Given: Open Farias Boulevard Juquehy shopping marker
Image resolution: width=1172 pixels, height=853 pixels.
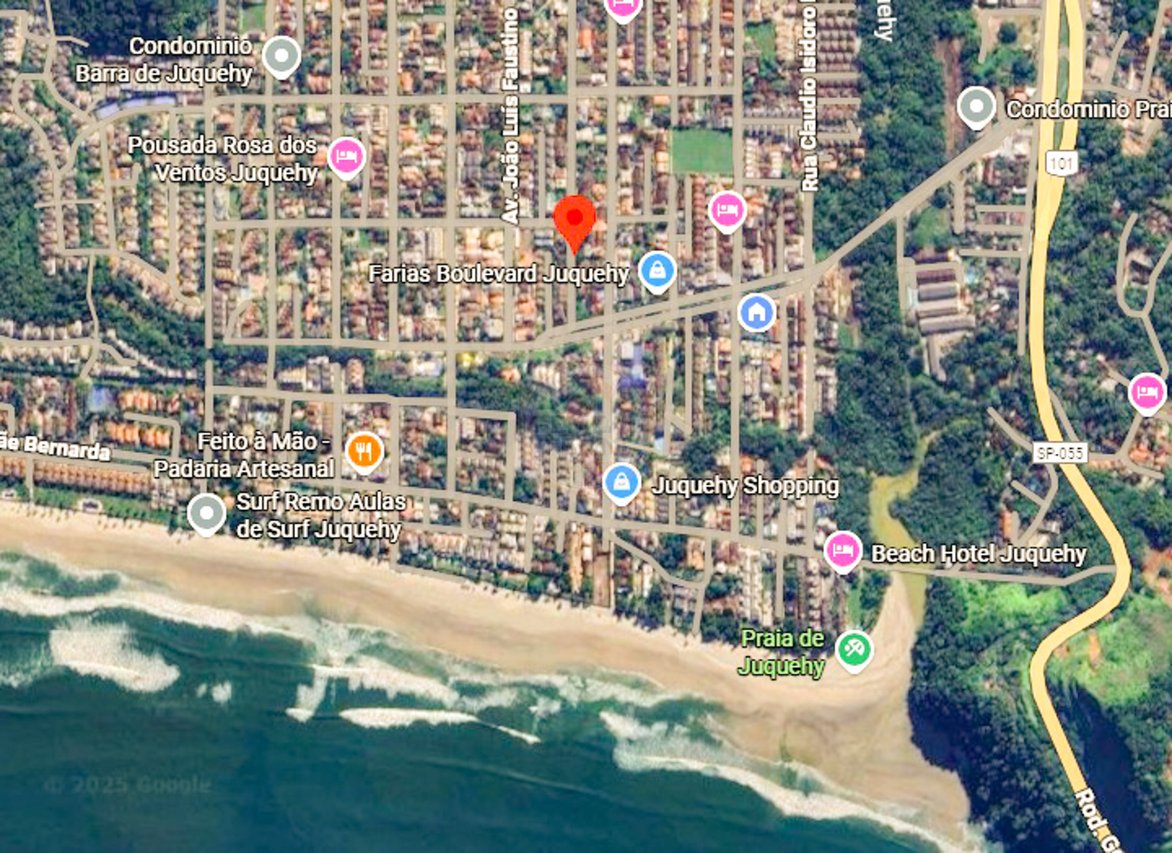Looking at the screenshot, I should click(657, 270).
